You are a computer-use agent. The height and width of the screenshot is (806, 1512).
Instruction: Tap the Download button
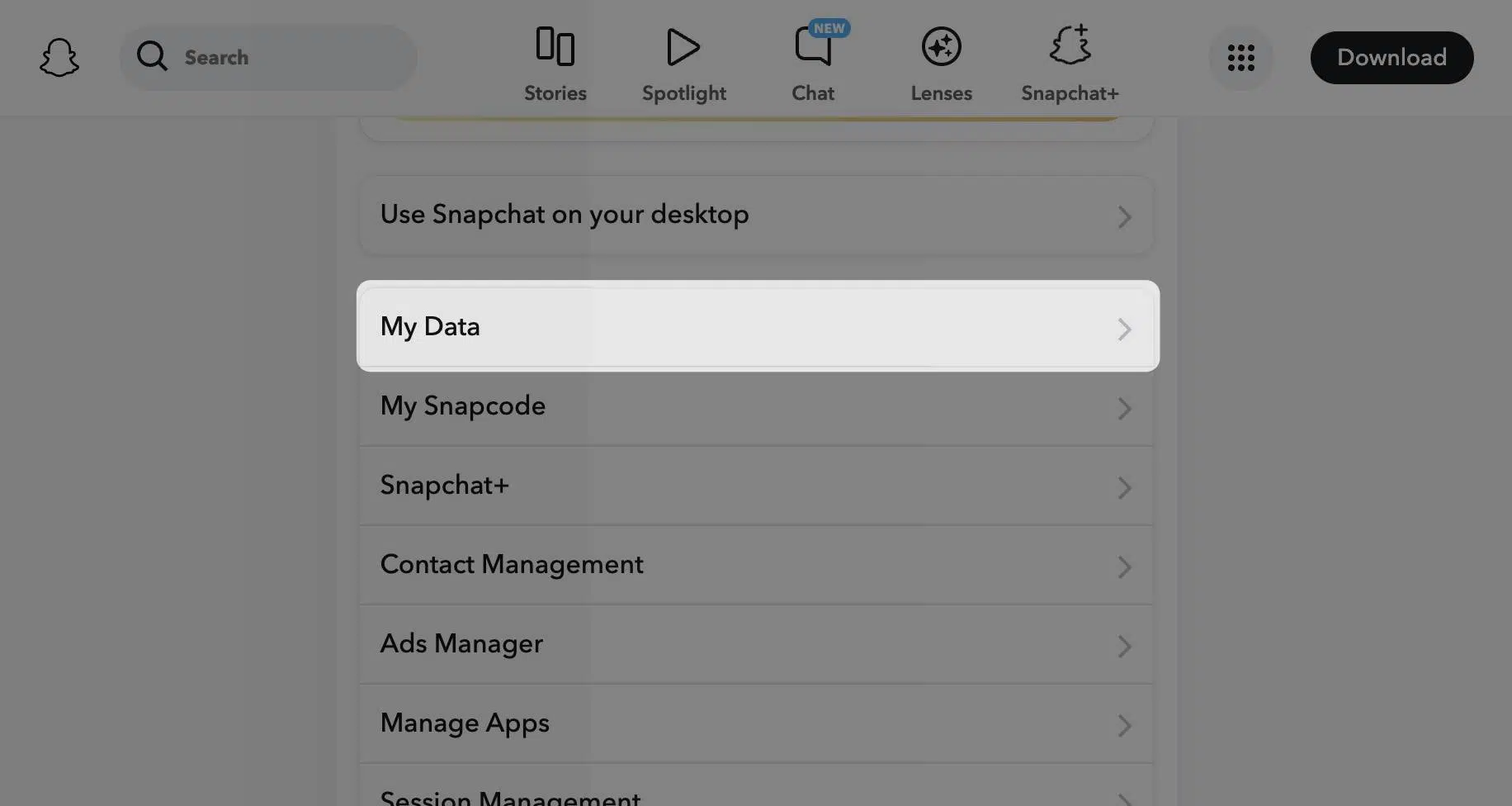1392,58
